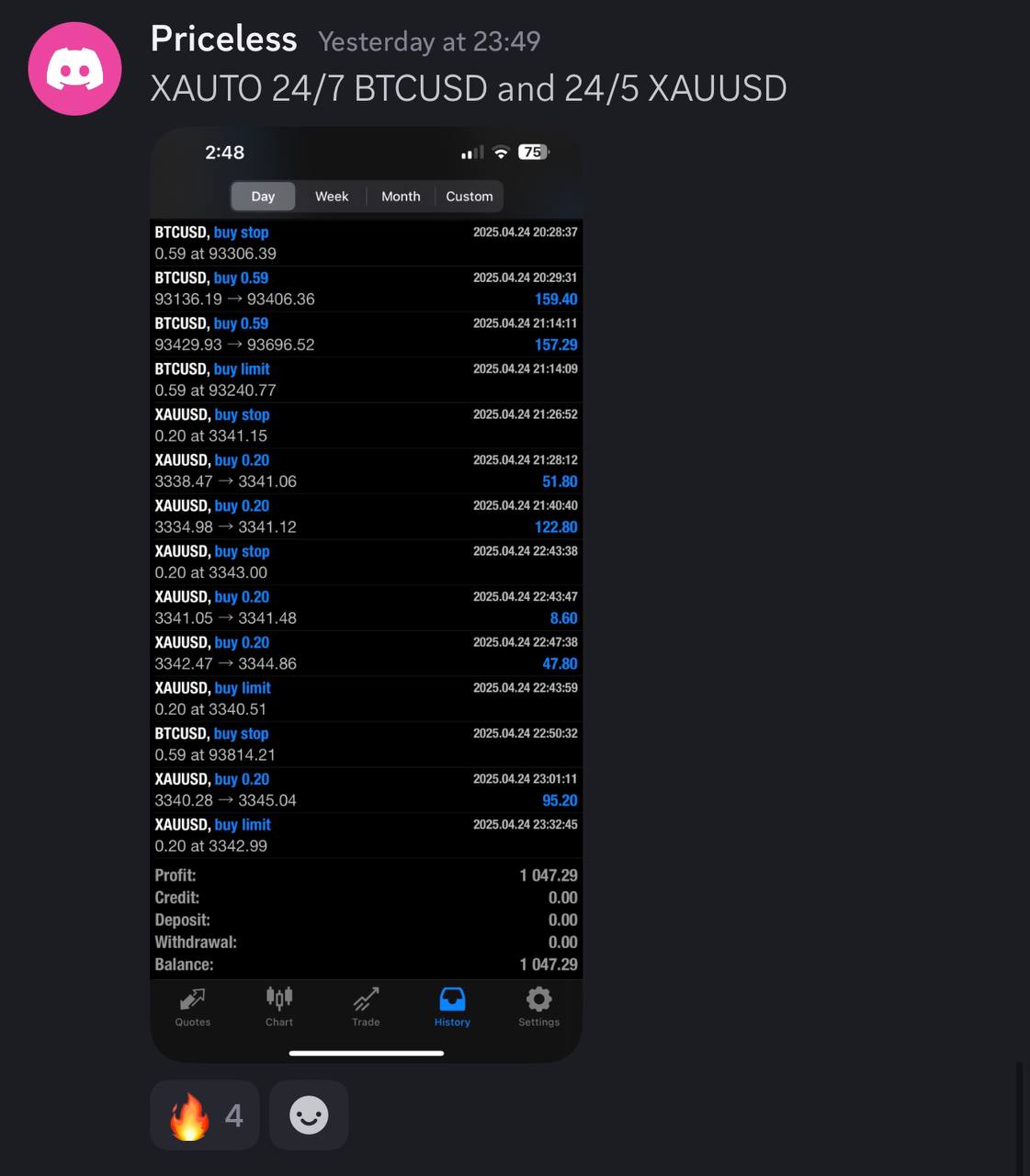
Task: Open the add reaction emoji picker
Action: (x=309, y=1115)
